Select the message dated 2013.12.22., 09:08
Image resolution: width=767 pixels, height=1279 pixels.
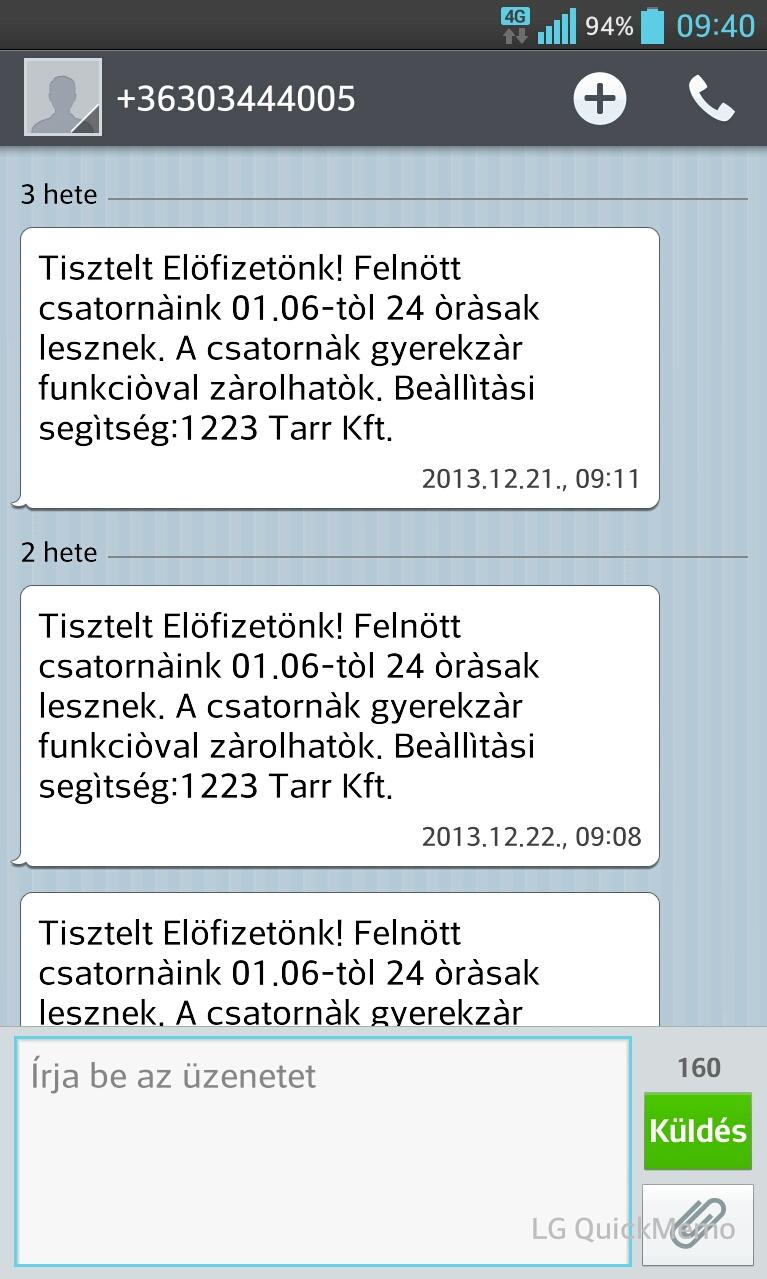click(x=339, y=726)
